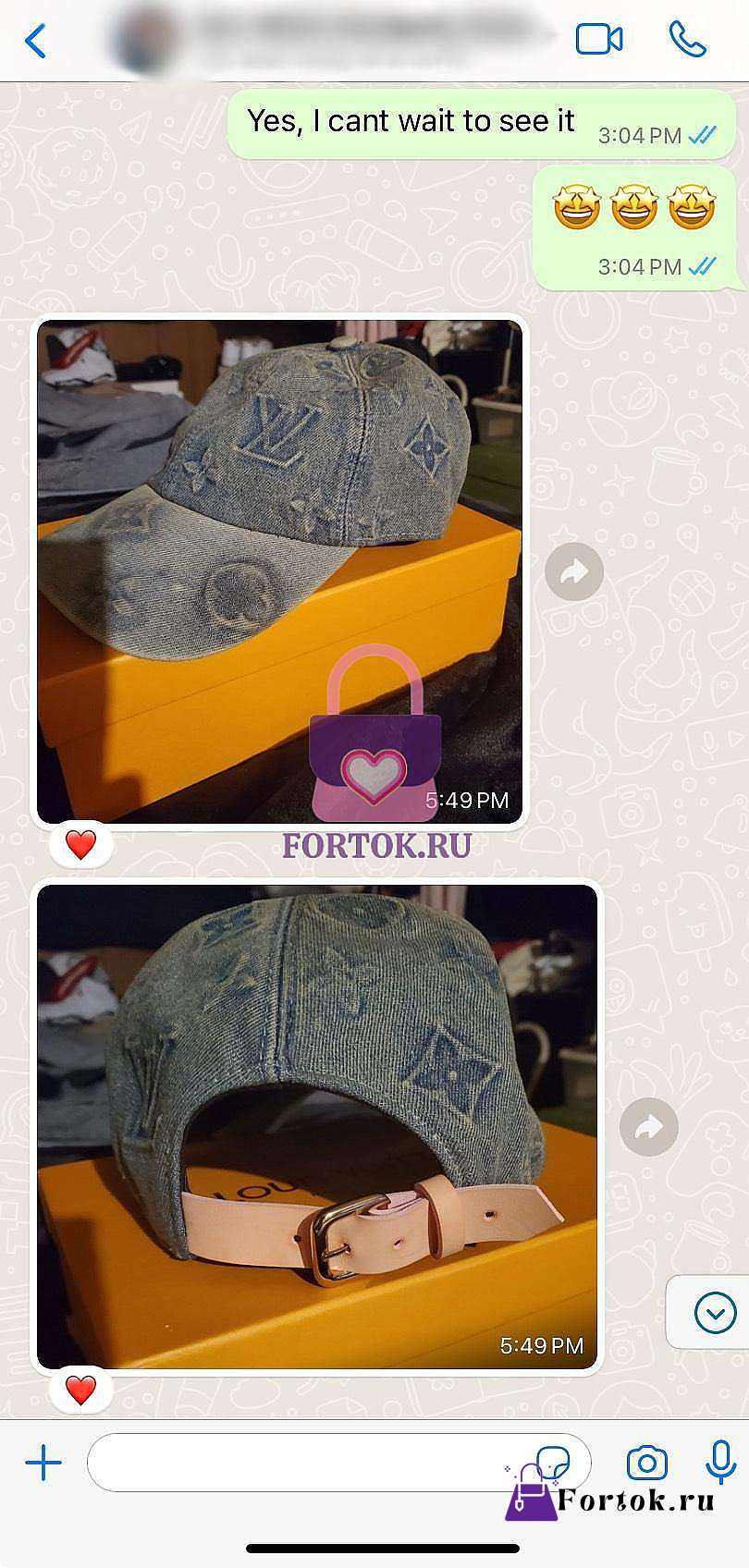Start a voice call
This screenshot has height=1568, width=749.
(x=687, y=40)
